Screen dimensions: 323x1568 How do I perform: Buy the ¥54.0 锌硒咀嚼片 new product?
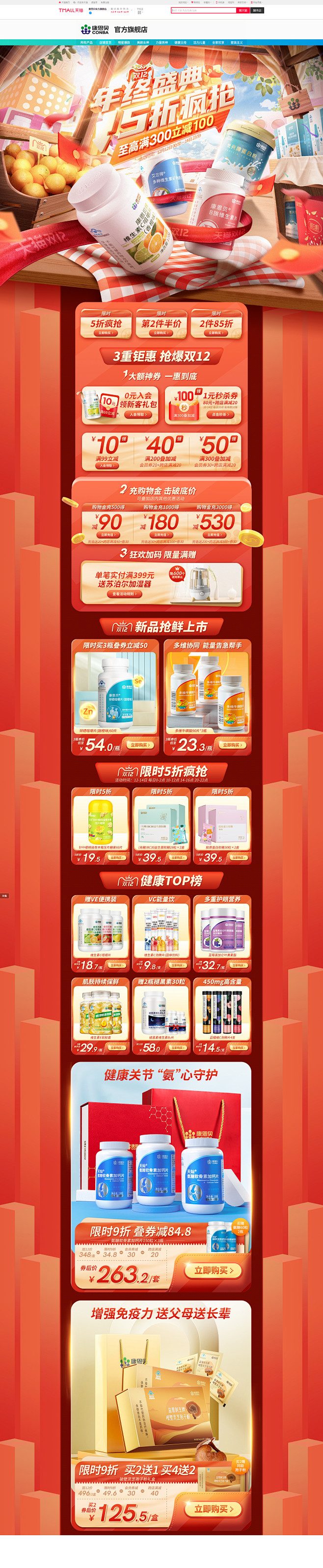[139, 745]
